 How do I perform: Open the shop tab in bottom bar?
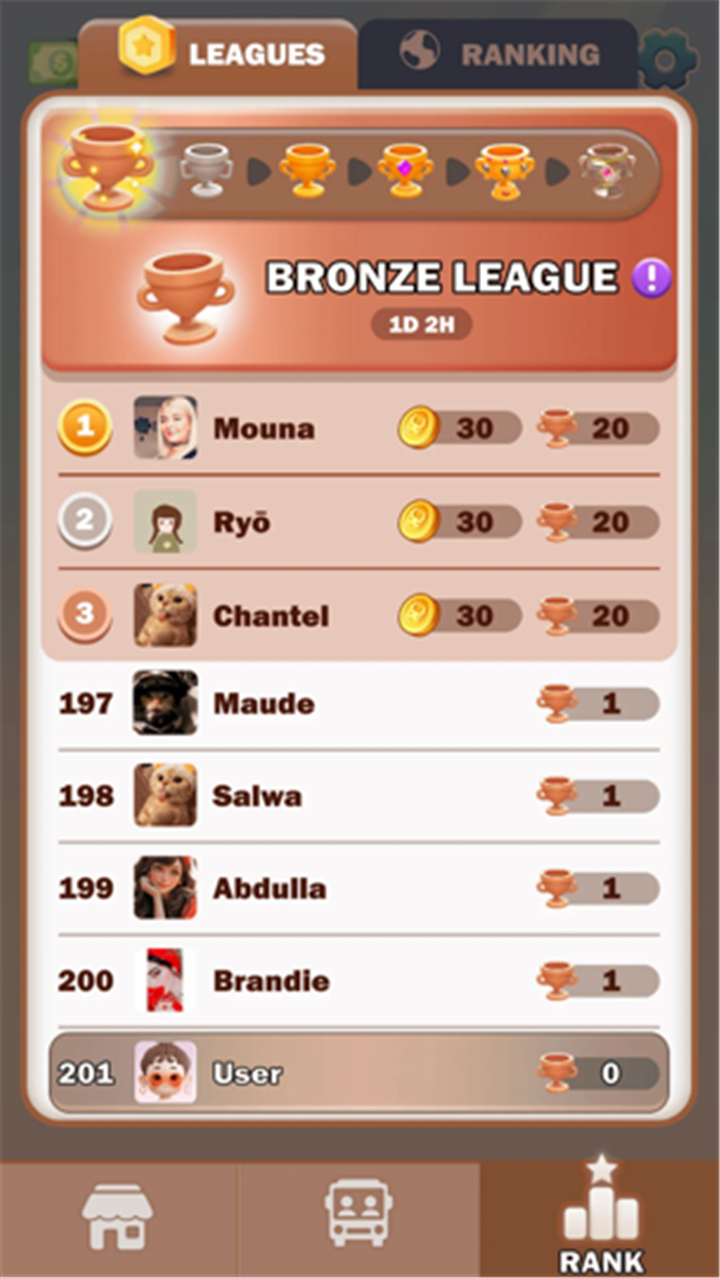(x=118, y=1218)
